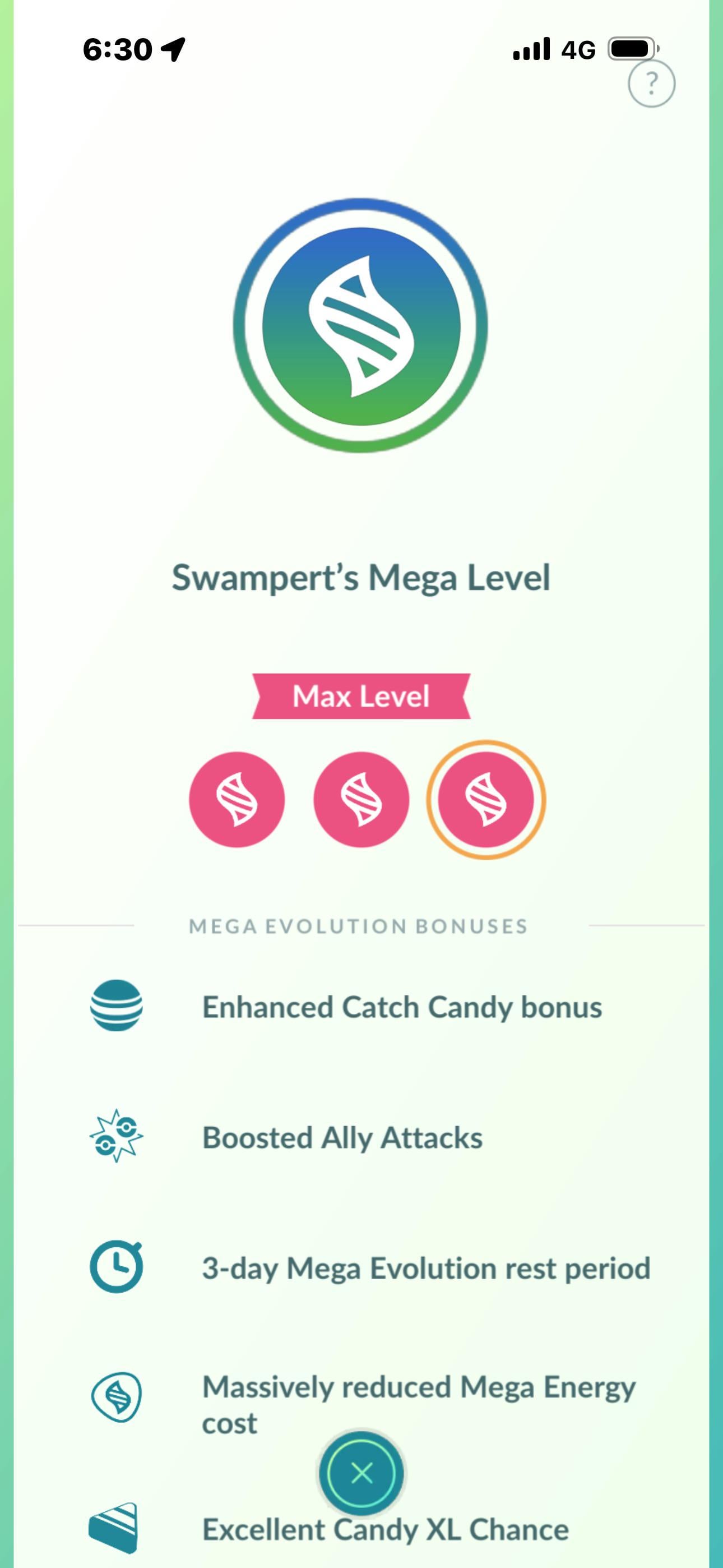This screenshot has width=723, height=1568.
Task: Select the highlighted third Mega level icon
Action: [486, 799]
